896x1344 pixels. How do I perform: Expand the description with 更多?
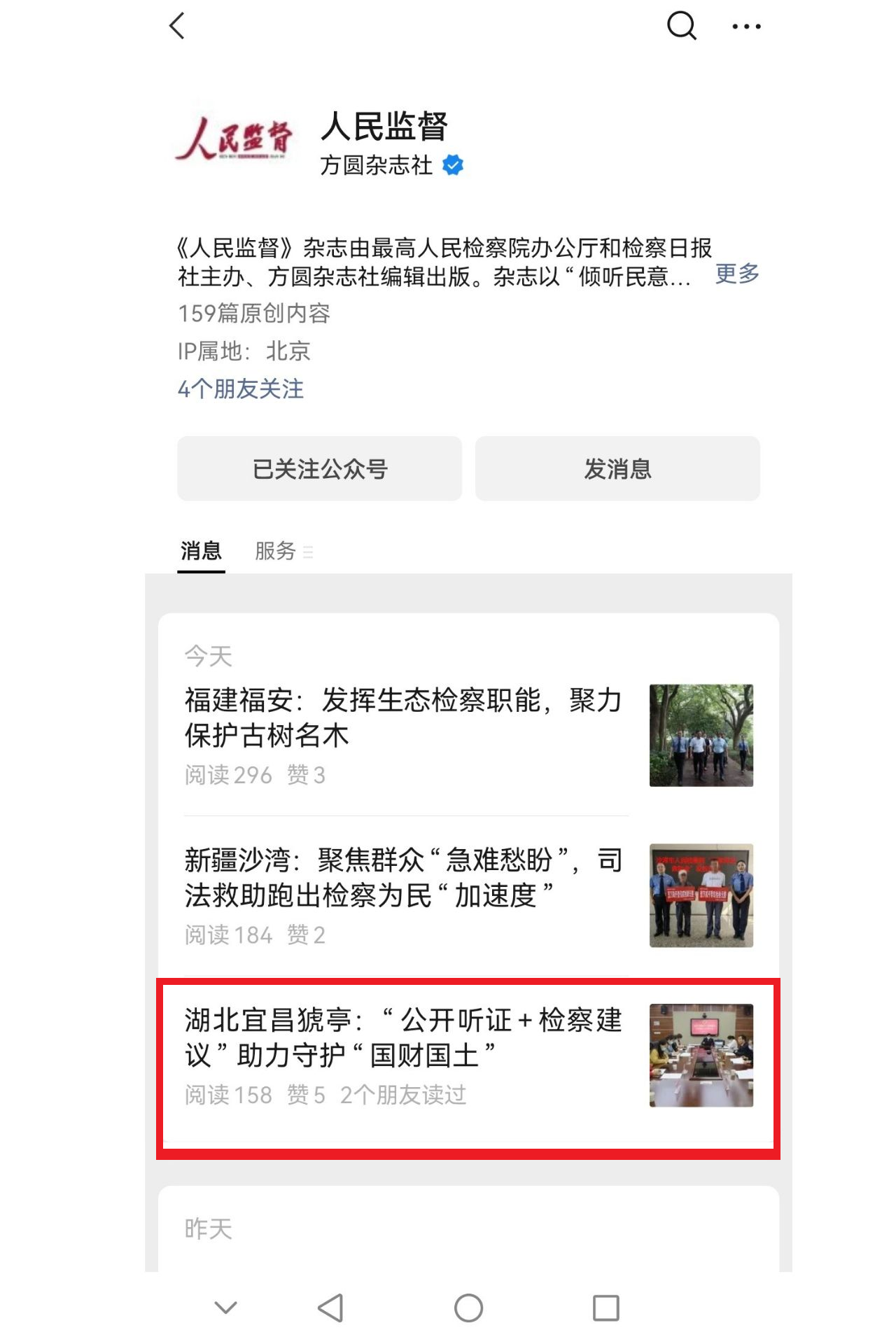coord(736,274)
